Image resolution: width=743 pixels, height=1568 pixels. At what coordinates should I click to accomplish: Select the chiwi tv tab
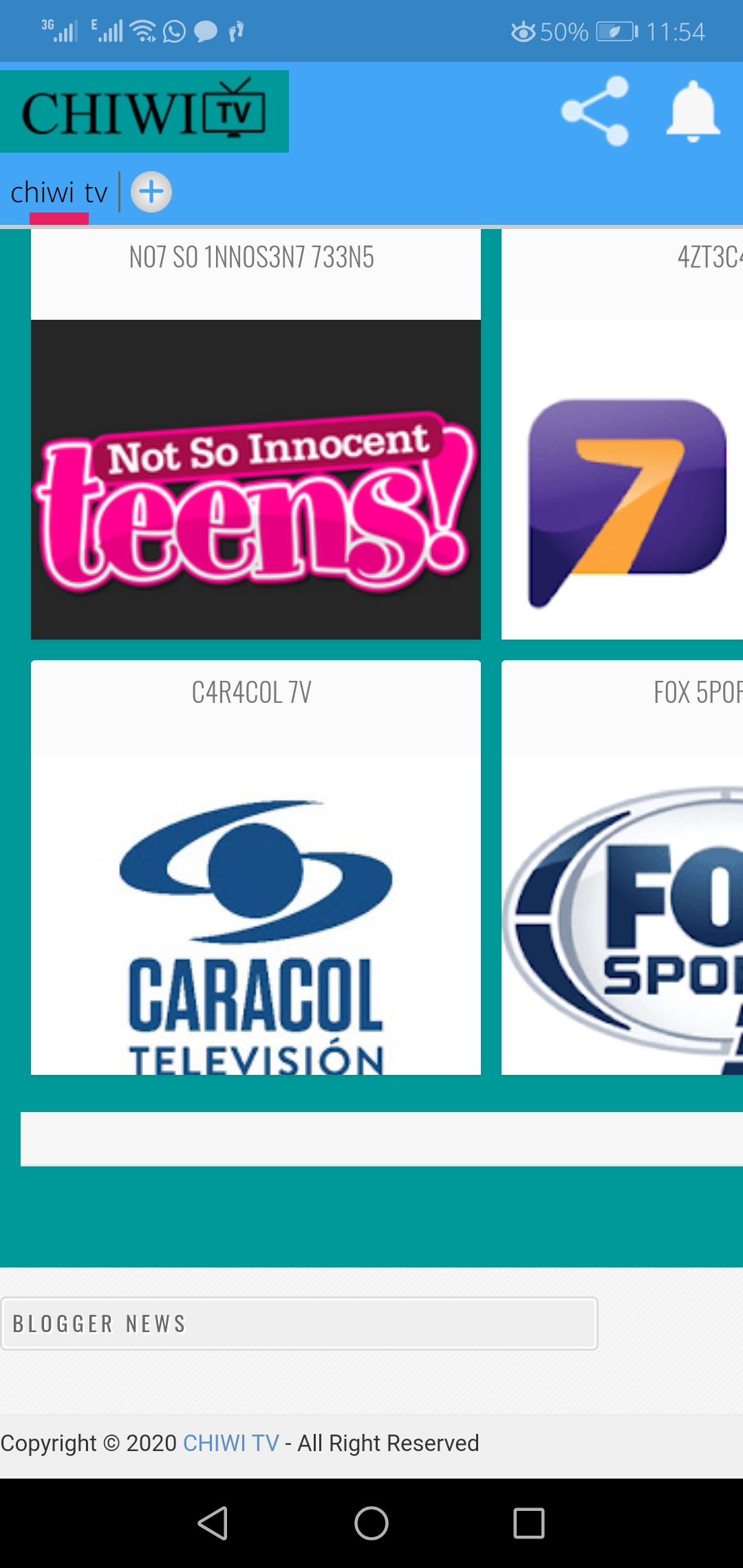59,193
